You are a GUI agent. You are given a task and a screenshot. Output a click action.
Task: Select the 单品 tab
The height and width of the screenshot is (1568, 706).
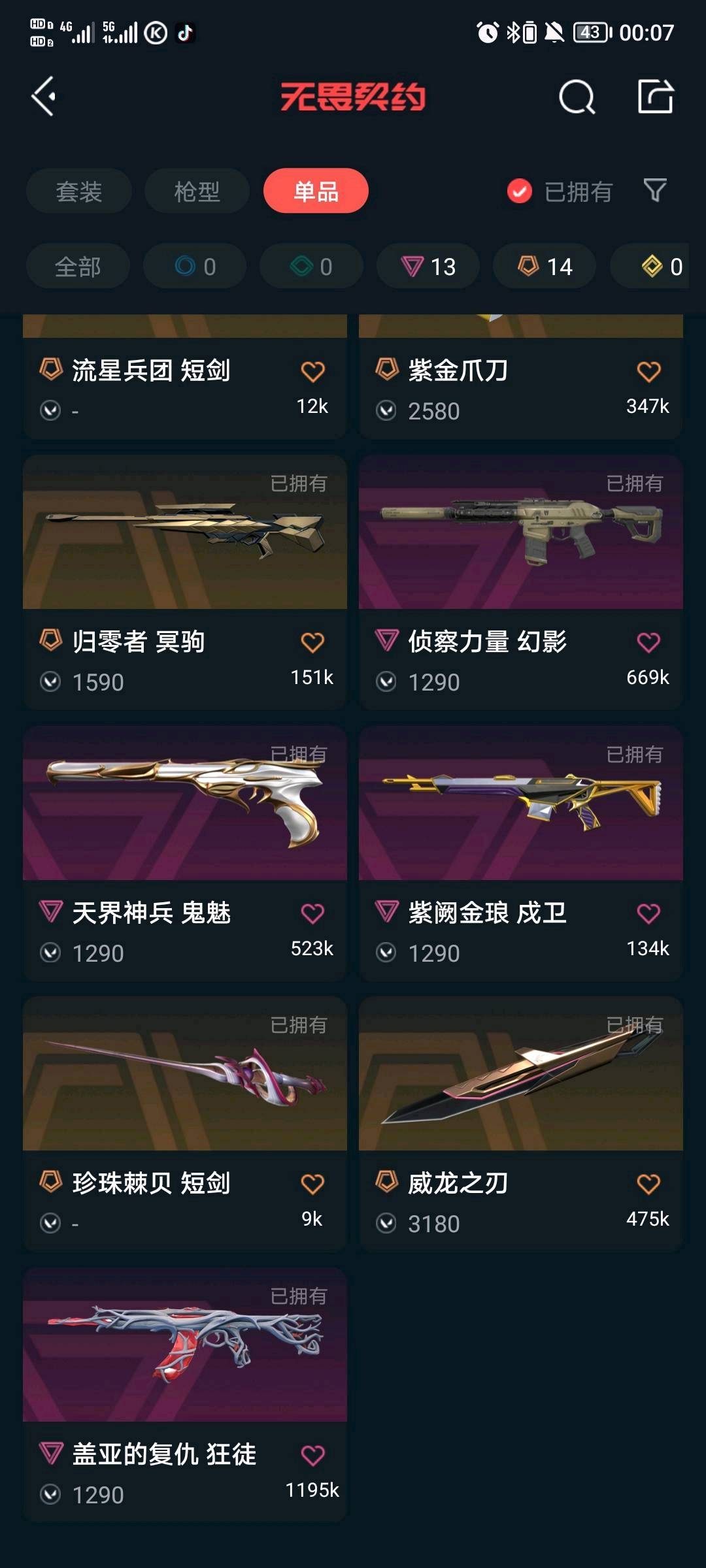coord(316,191)
